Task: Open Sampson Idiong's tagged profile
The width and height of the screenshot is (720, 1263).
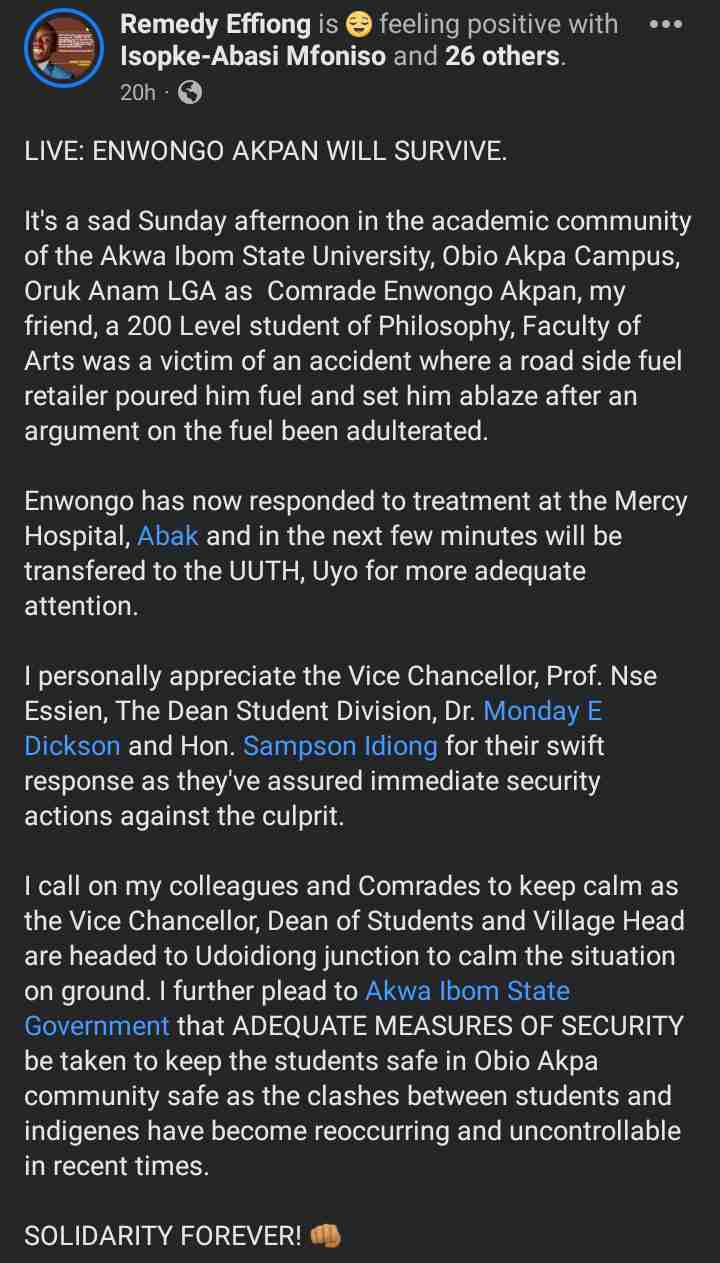Action: click(x=340, y=746)
